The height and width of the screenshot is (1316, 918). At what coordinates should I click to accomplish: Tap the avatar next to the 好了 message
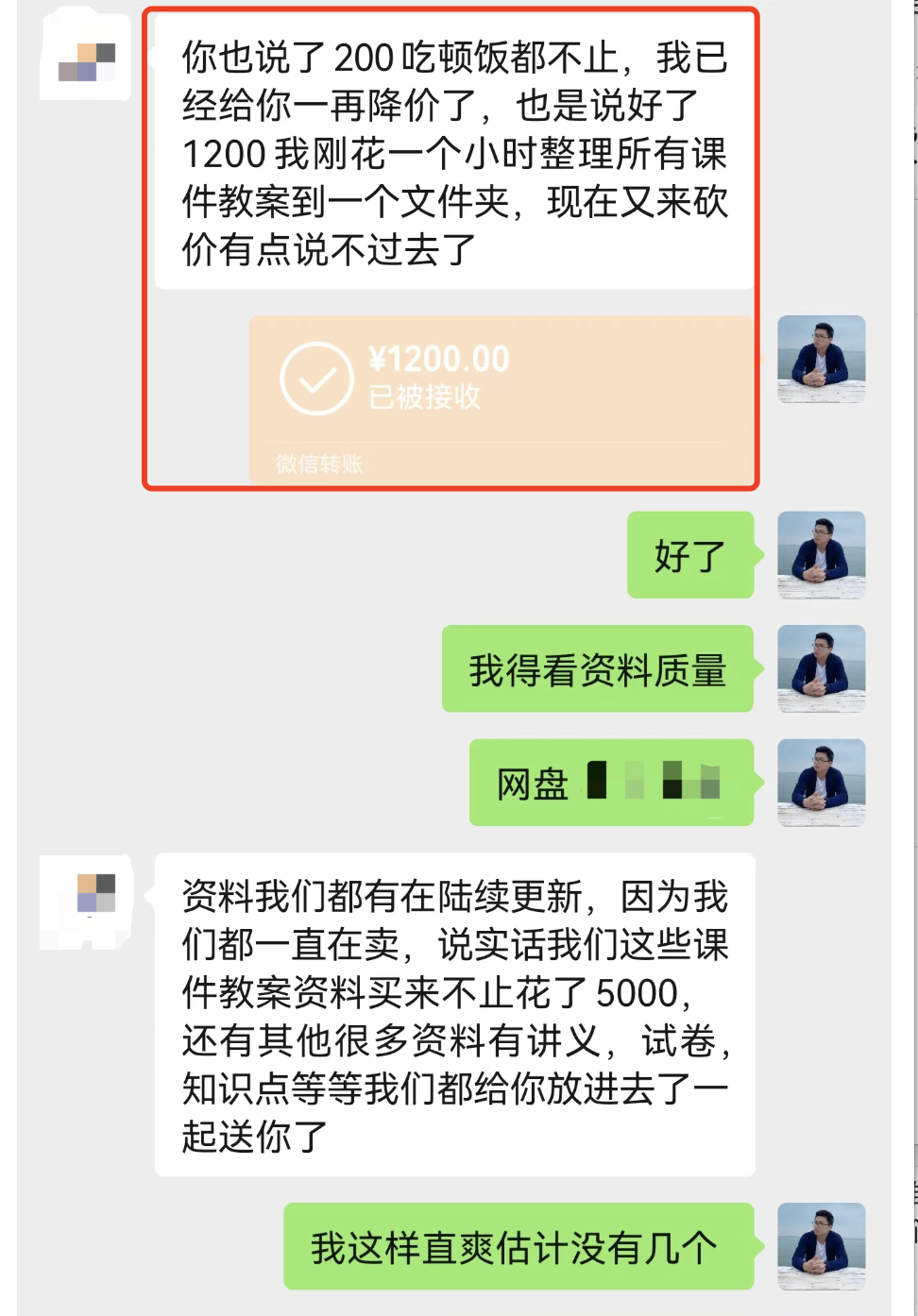821,555
